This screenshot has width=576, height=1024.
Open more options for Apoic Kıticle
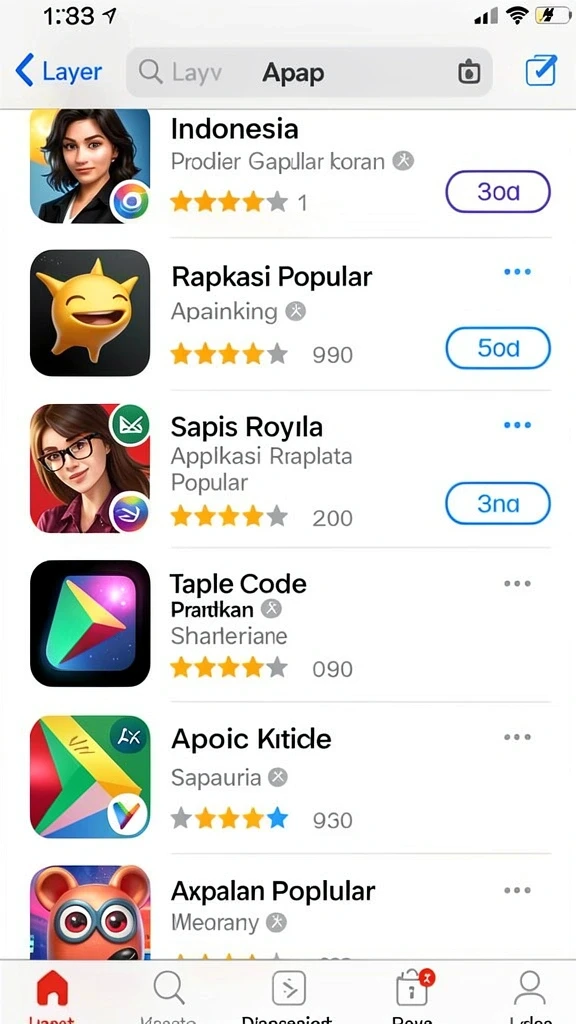pyautogui.click(x=517, y=737)
